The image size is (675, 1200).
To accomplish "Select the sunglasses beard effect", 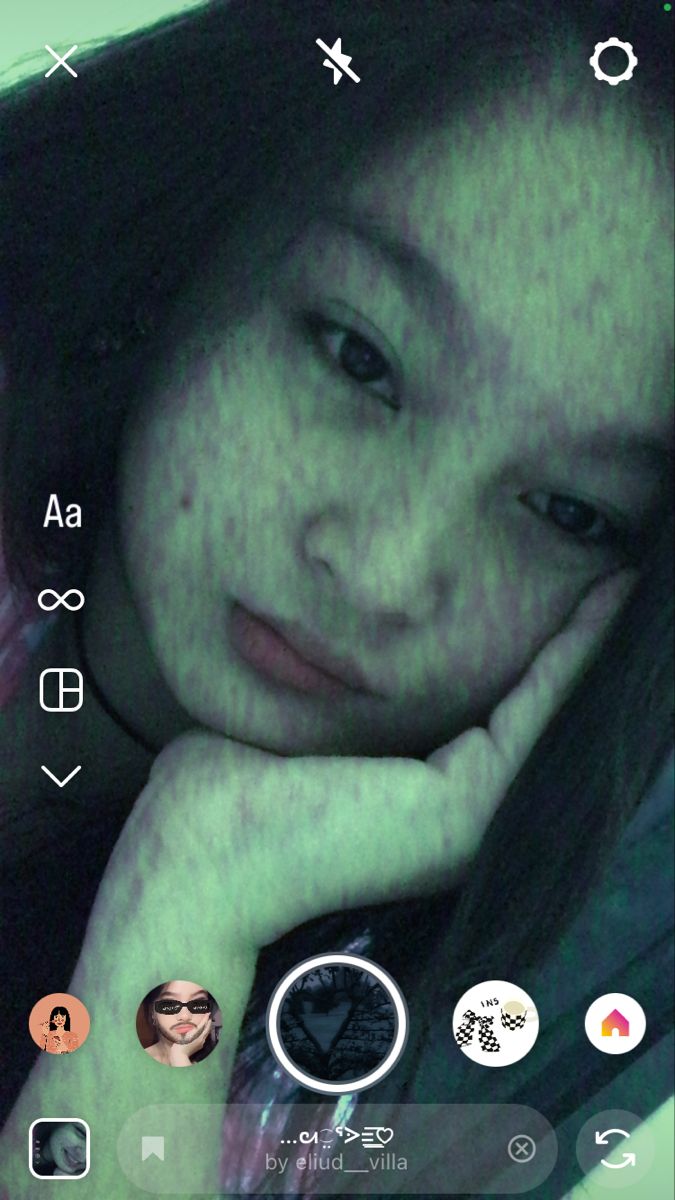I will coord(179,1024).
